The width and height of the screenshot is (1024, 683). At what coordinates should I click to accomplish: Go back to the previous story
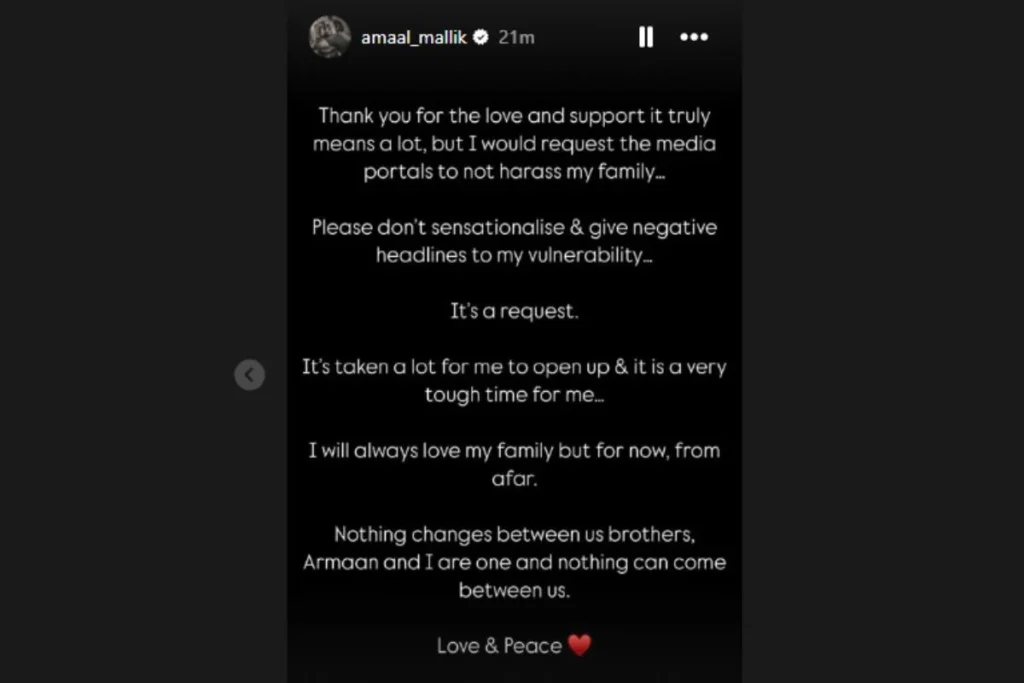coord(250,375)
